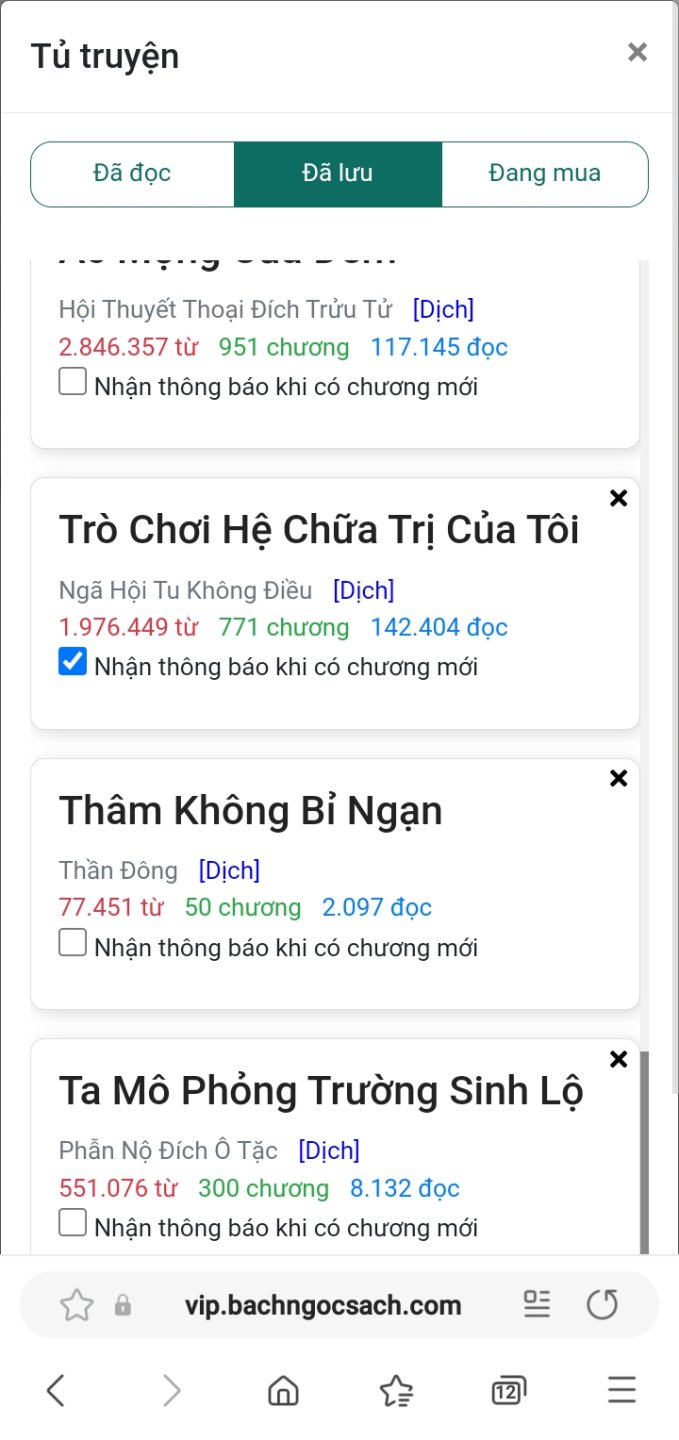679x1440 pixels.
Task: Switch to the Đang mua tab
Action: 544,173
